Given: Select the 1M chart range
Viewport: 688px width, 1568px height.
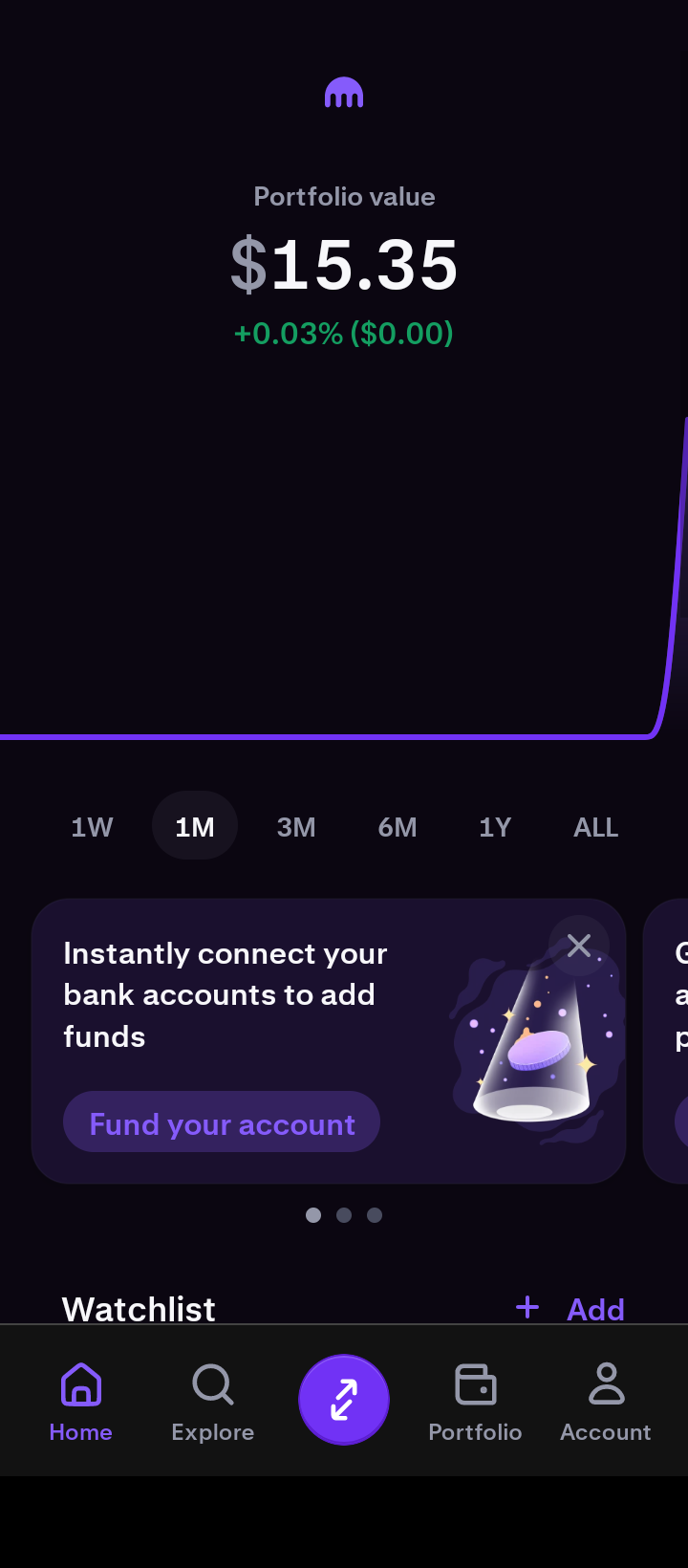Looking at the screenshot, I should (x=195, y=827).
